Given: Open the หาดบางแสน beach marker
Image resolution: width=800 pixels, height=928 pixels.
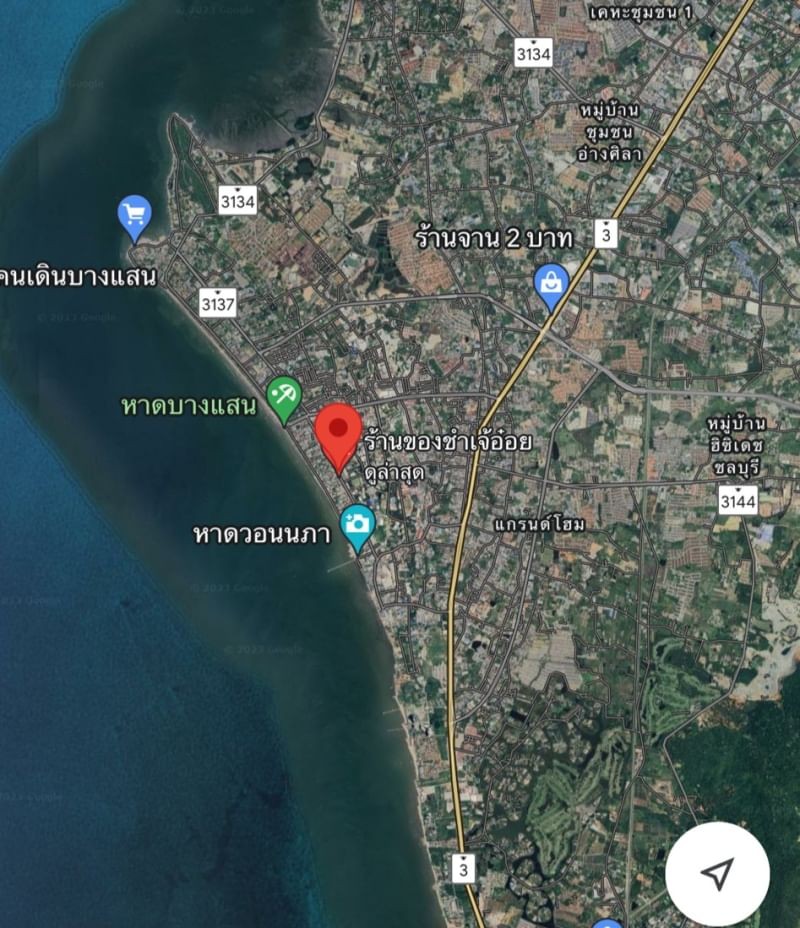Looking at the screenshot, I should coord(285,397).
